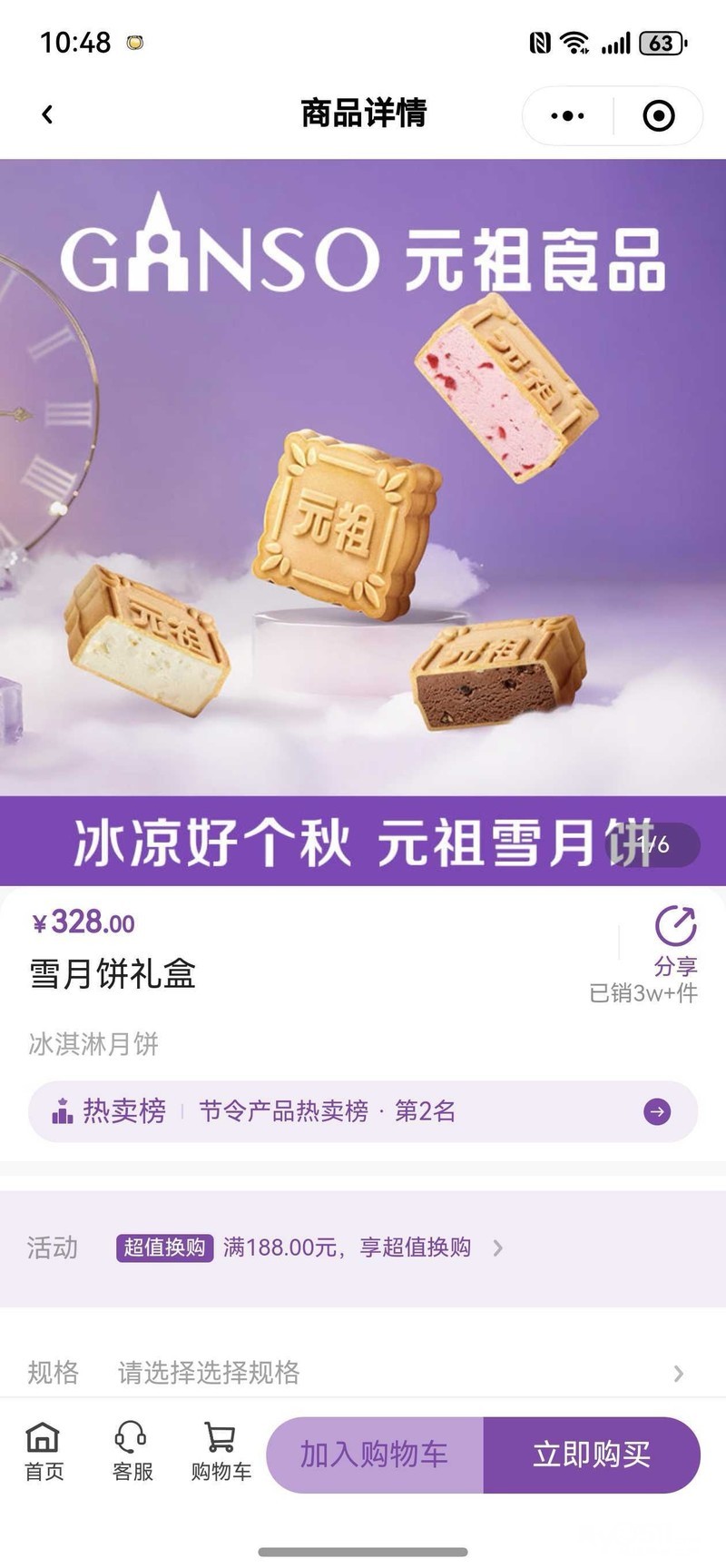Open the mini program more options menu
The width and height of the screenshot is (726, 1568).
point(568,115)
